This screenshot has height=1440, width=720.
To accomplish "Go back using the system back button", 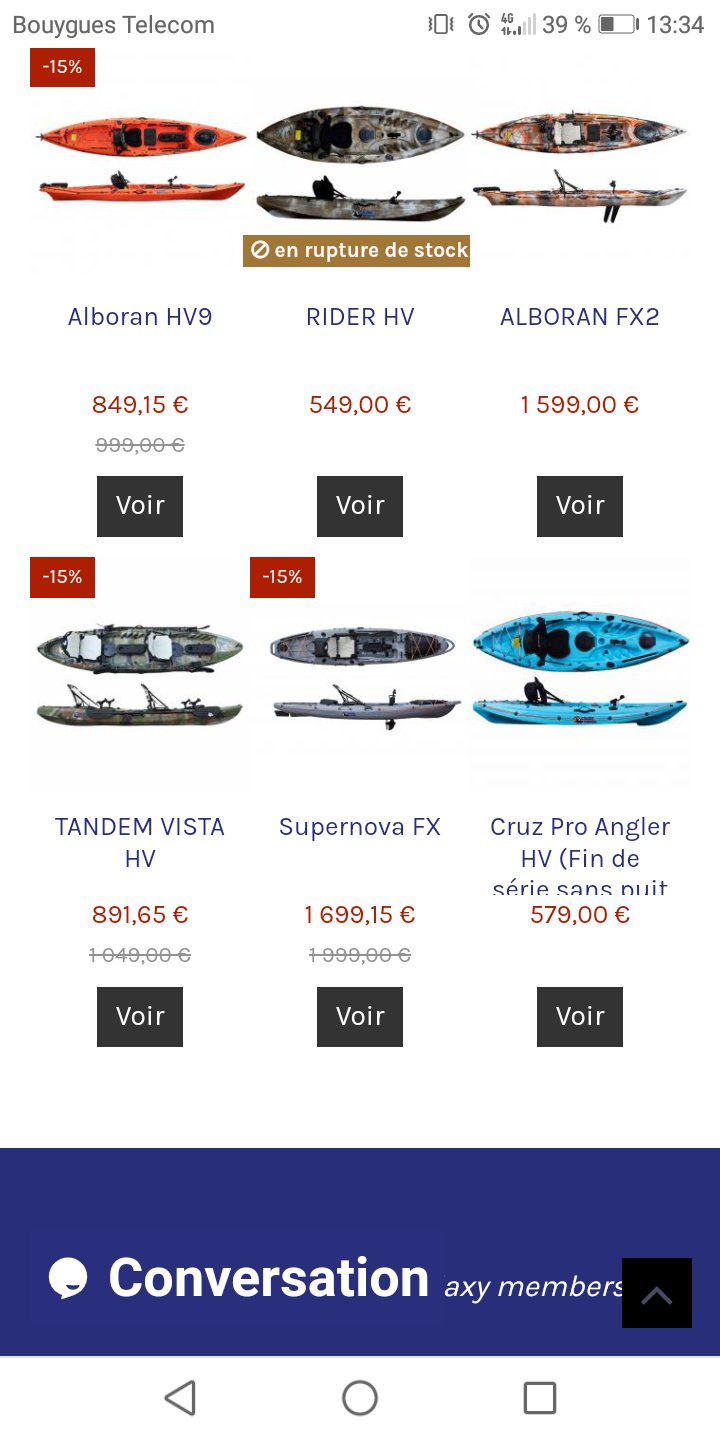I will click(180, 1398).
